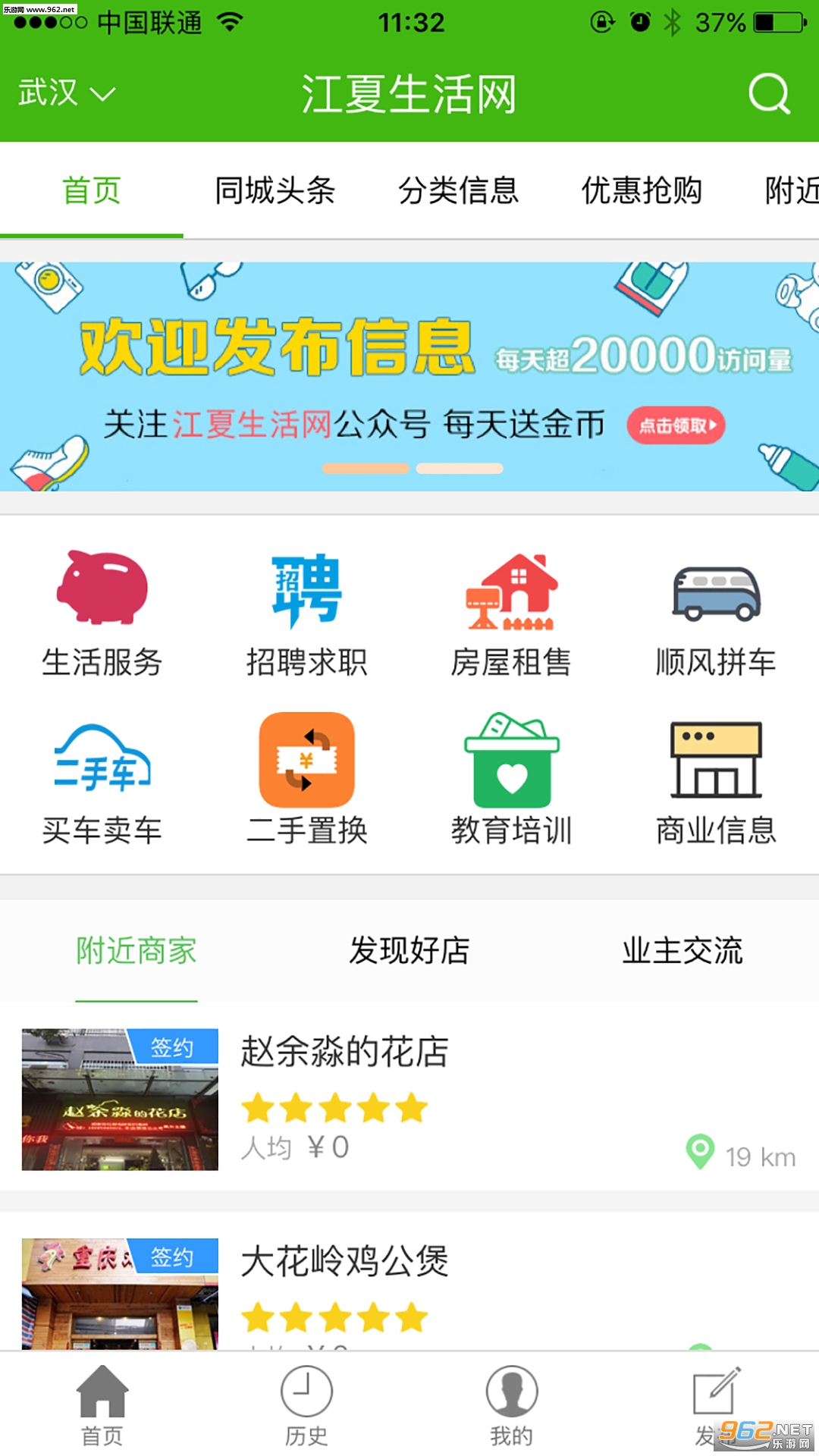Switch to the 同城头条 tab
This screenshot has width=819, height=1456.
(275, 190)
